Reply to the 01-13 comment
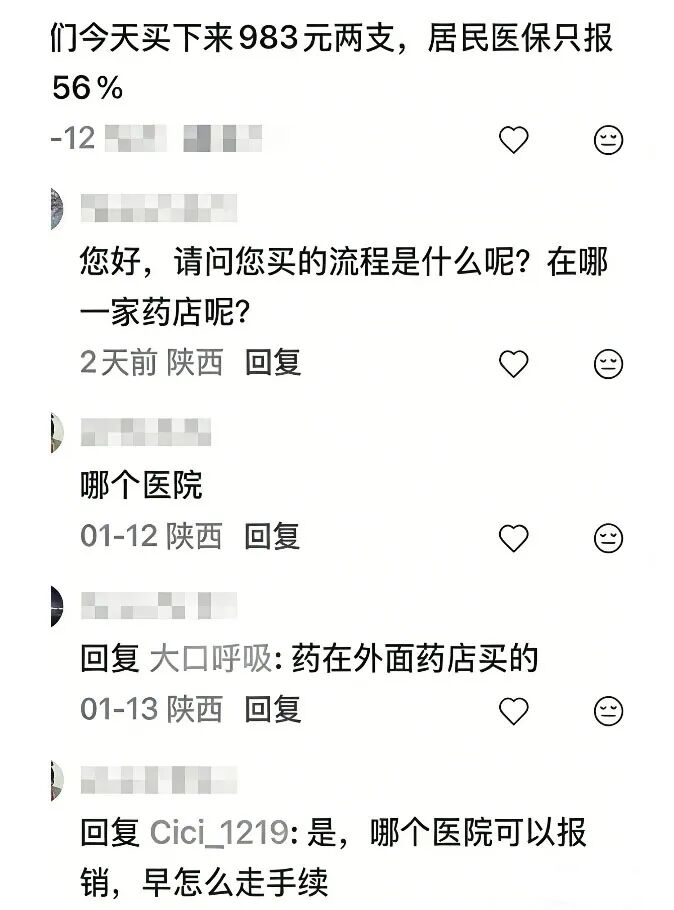Screen dimensions: 674x910 click(x=273, y=709)
